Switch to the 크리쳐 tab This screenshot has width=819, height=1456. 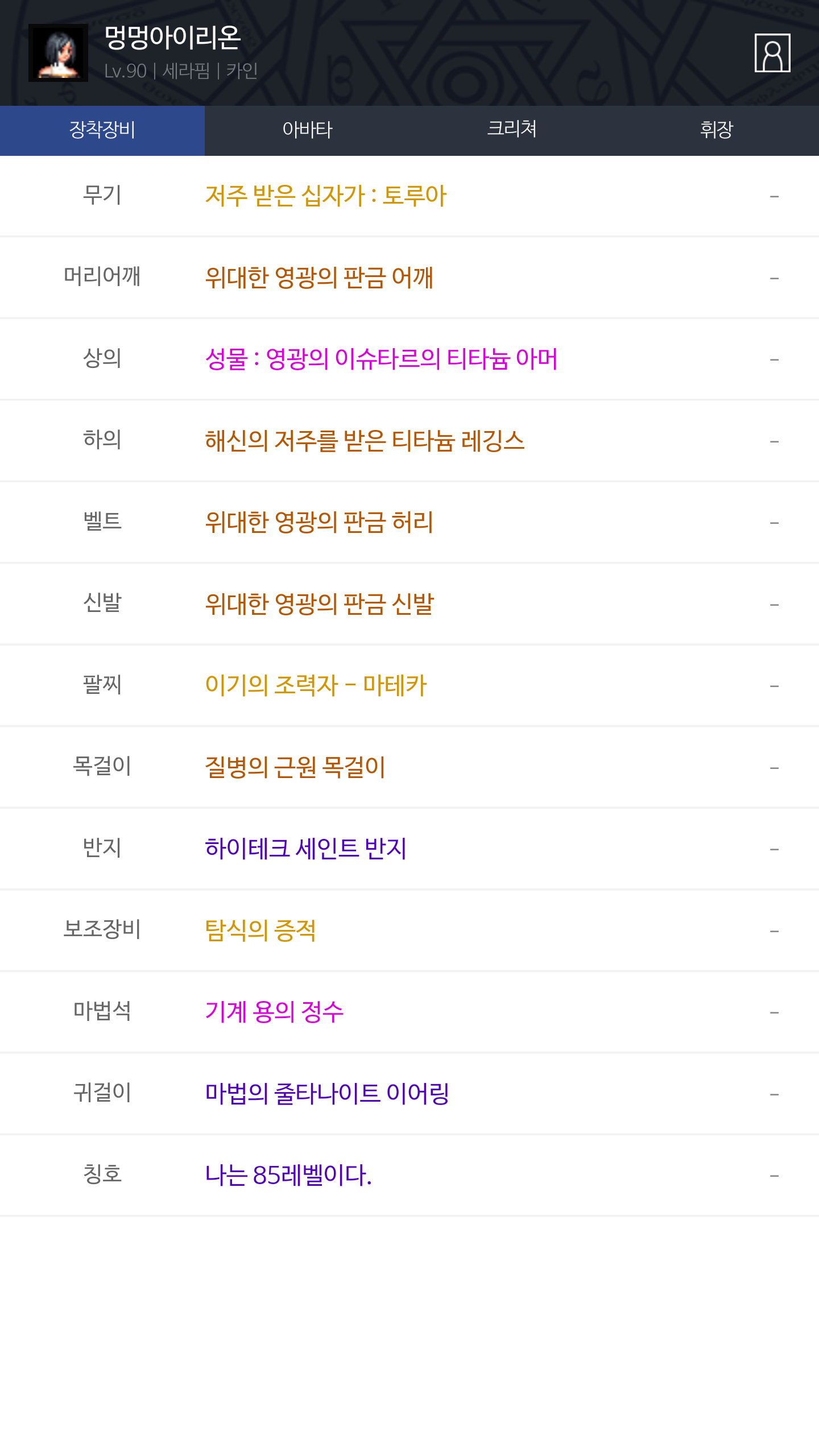click(x=512, y=130)
